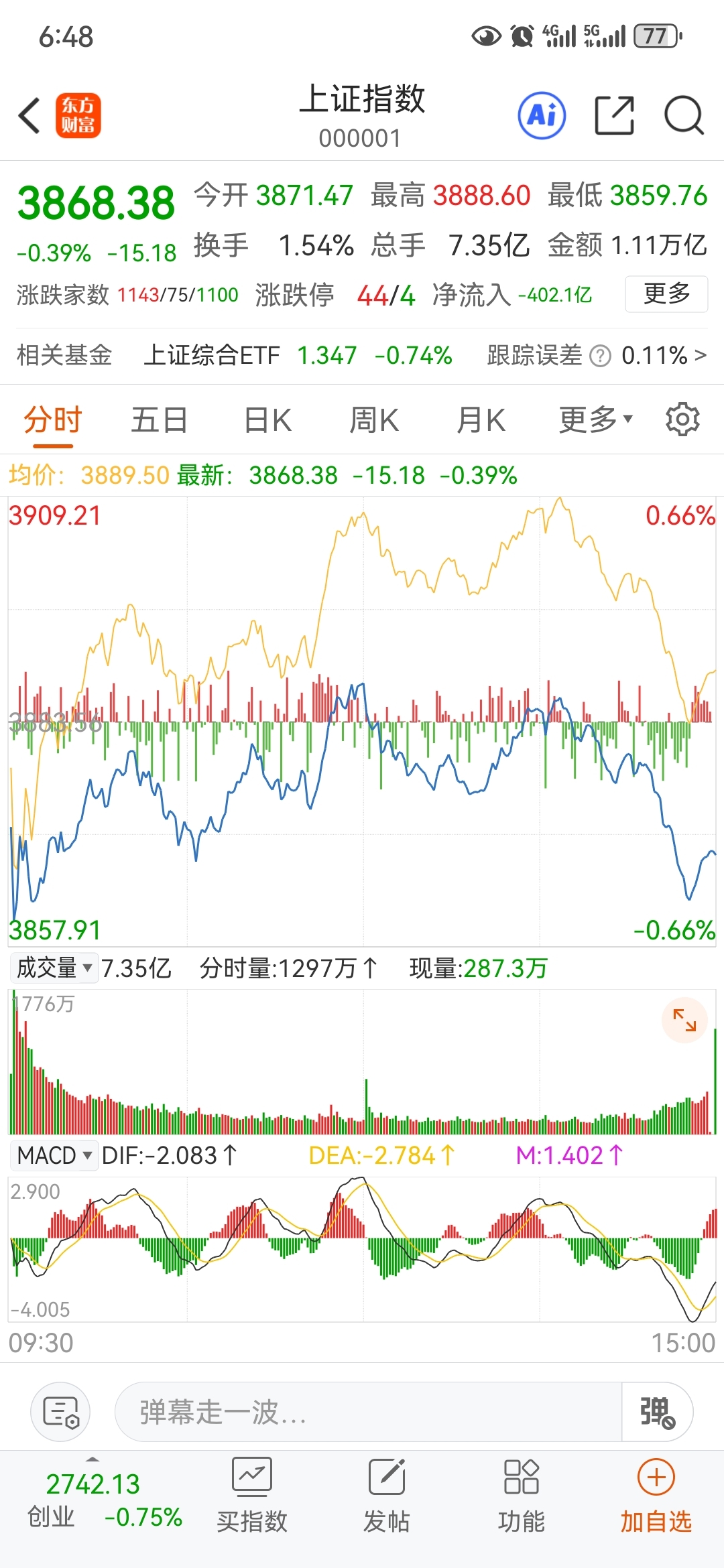This screenshot has width=724, height=1568.
Task: Open chart settings gear
Action: pyautogui.click(x=682, y=419)
